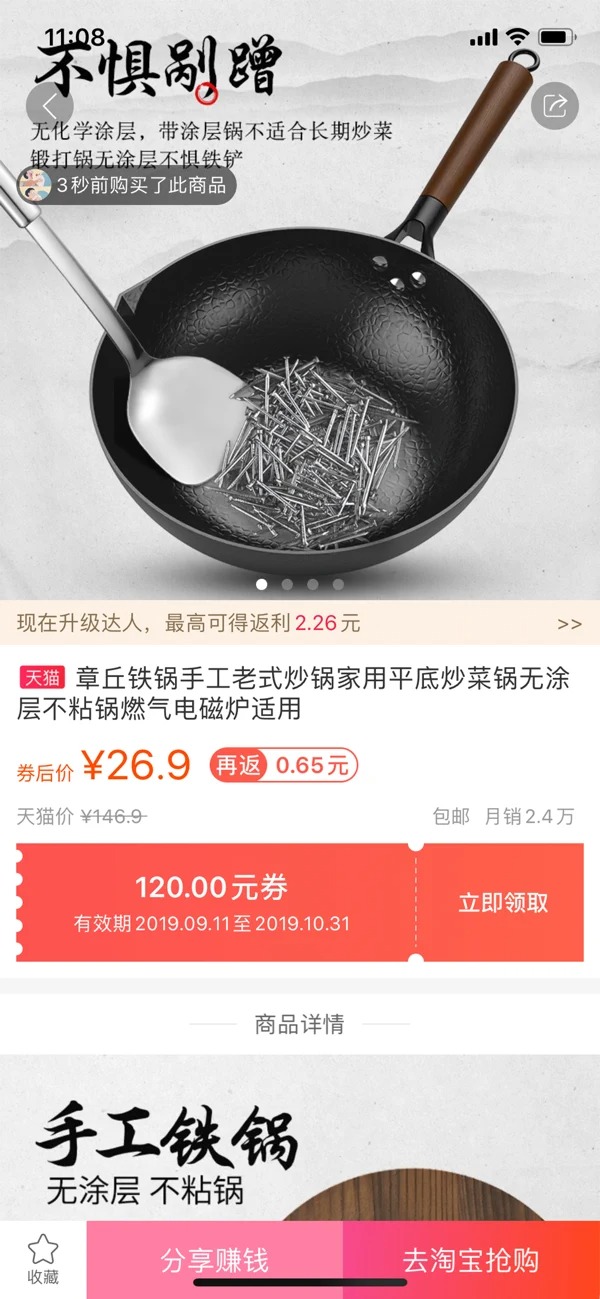This screenshot has height=1299, width=600.
Task: Jump to the second image via page dots
Action: pyautogui.click(x=287, y=584)
